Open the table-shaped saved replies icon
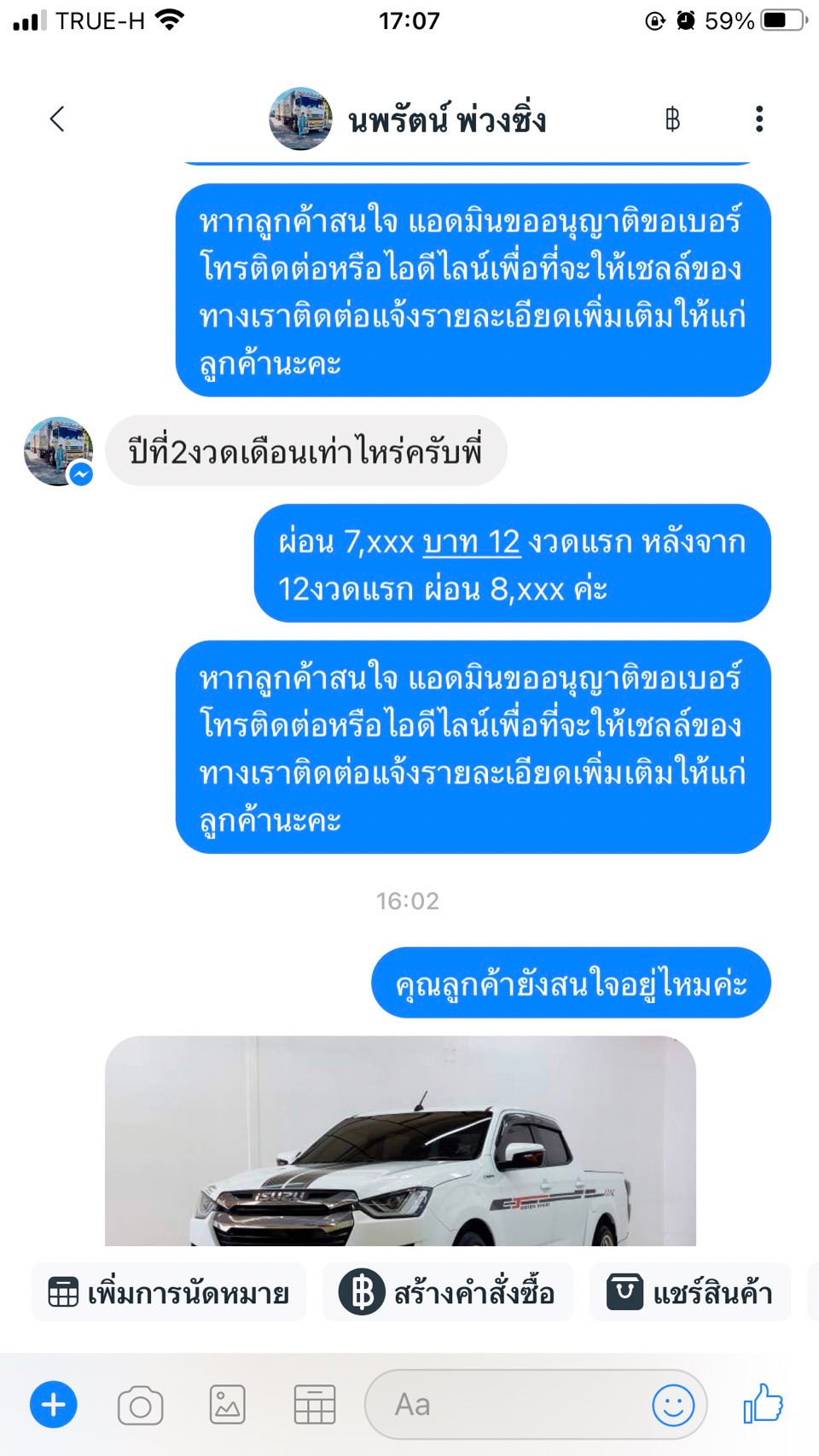 click(315, 1405)
